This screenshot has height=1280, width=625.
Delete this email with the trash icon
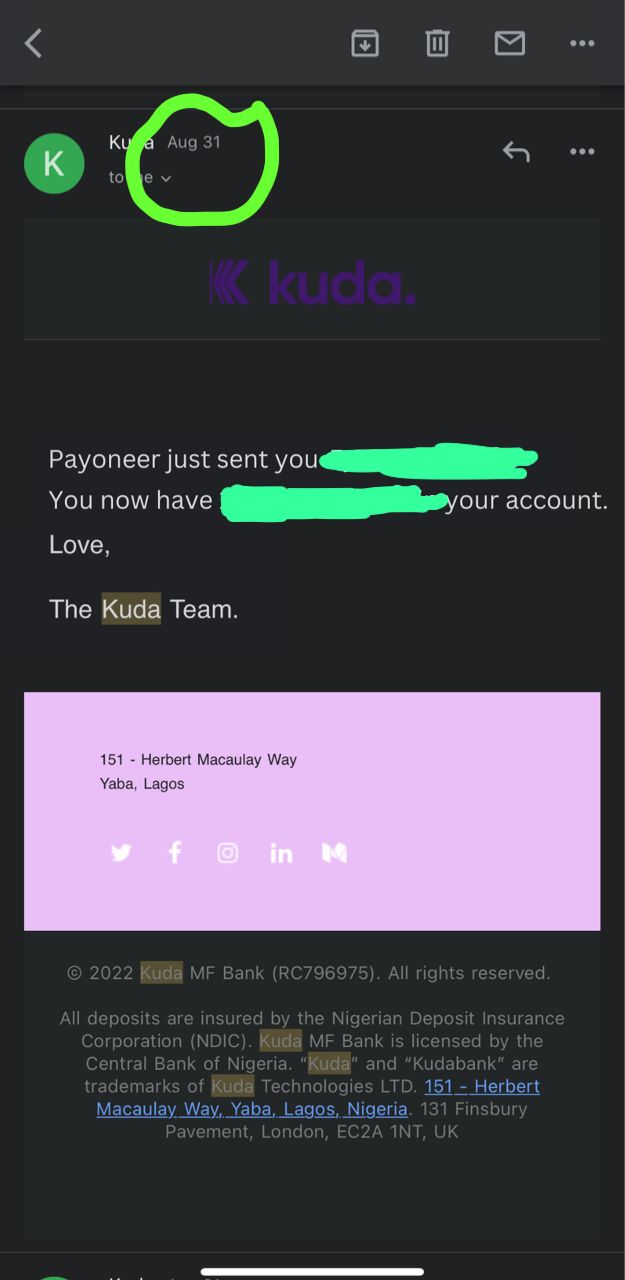tap(437, 43)
